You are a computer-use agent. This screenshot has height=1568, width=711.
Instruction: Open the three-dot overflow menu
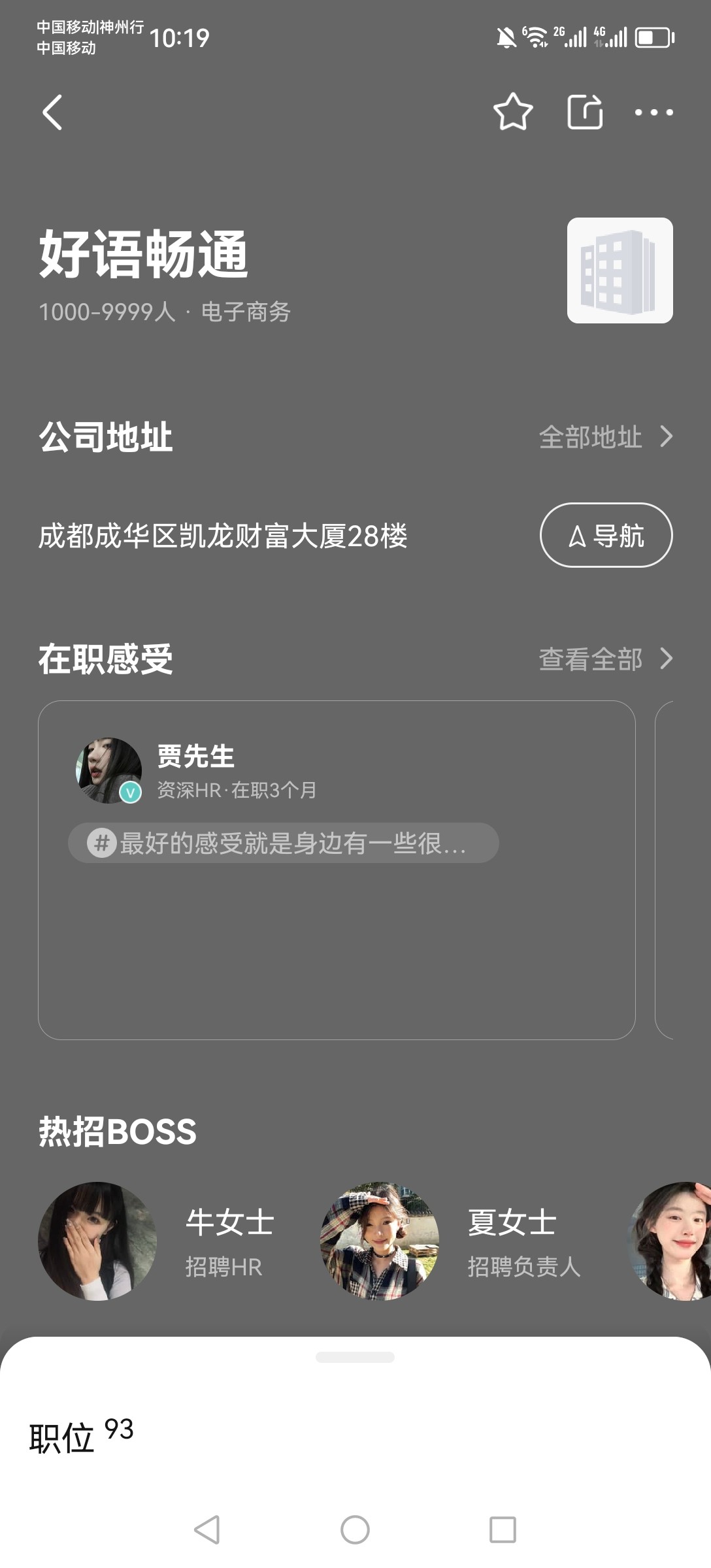(x=653, y=112)
